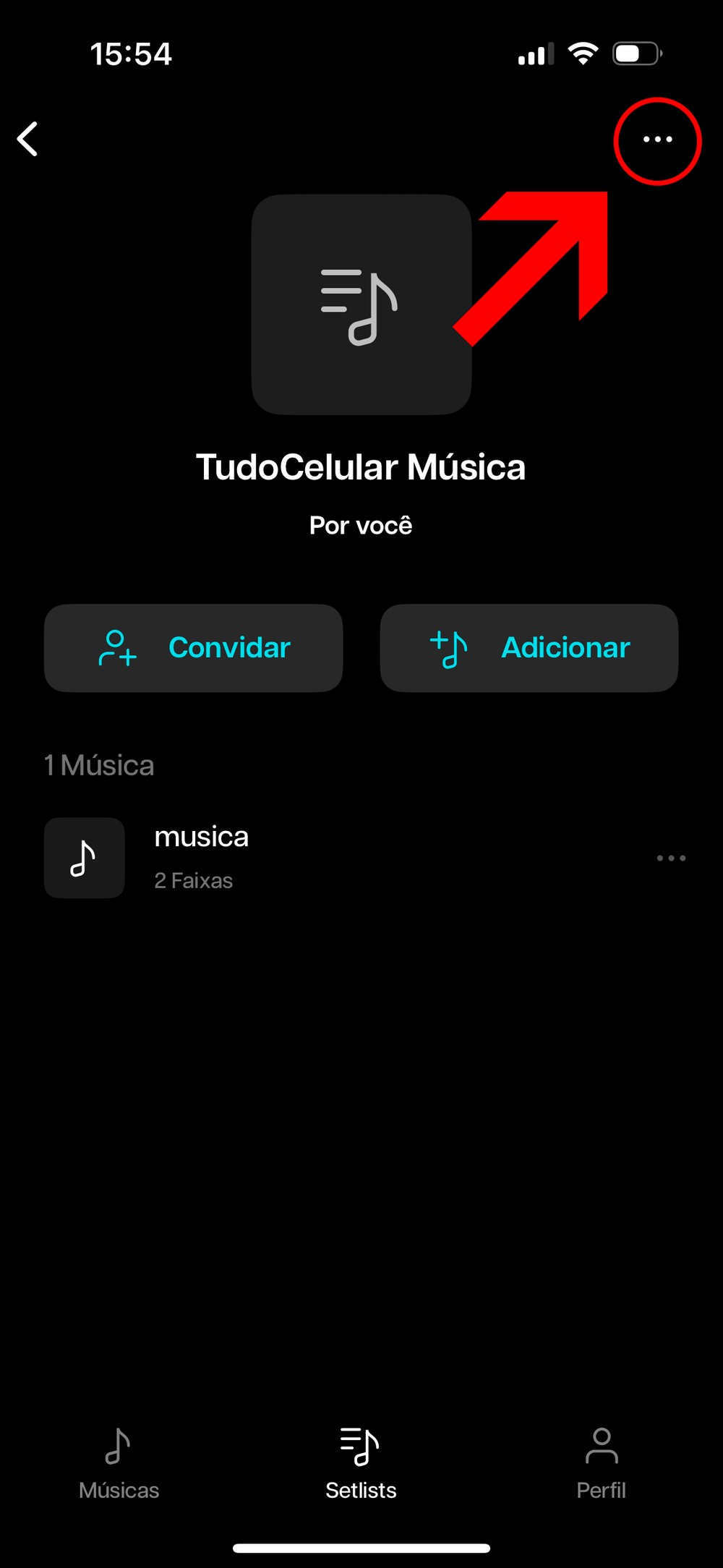
Task: Add a song with Adicionar
Action: pos(529,648)
